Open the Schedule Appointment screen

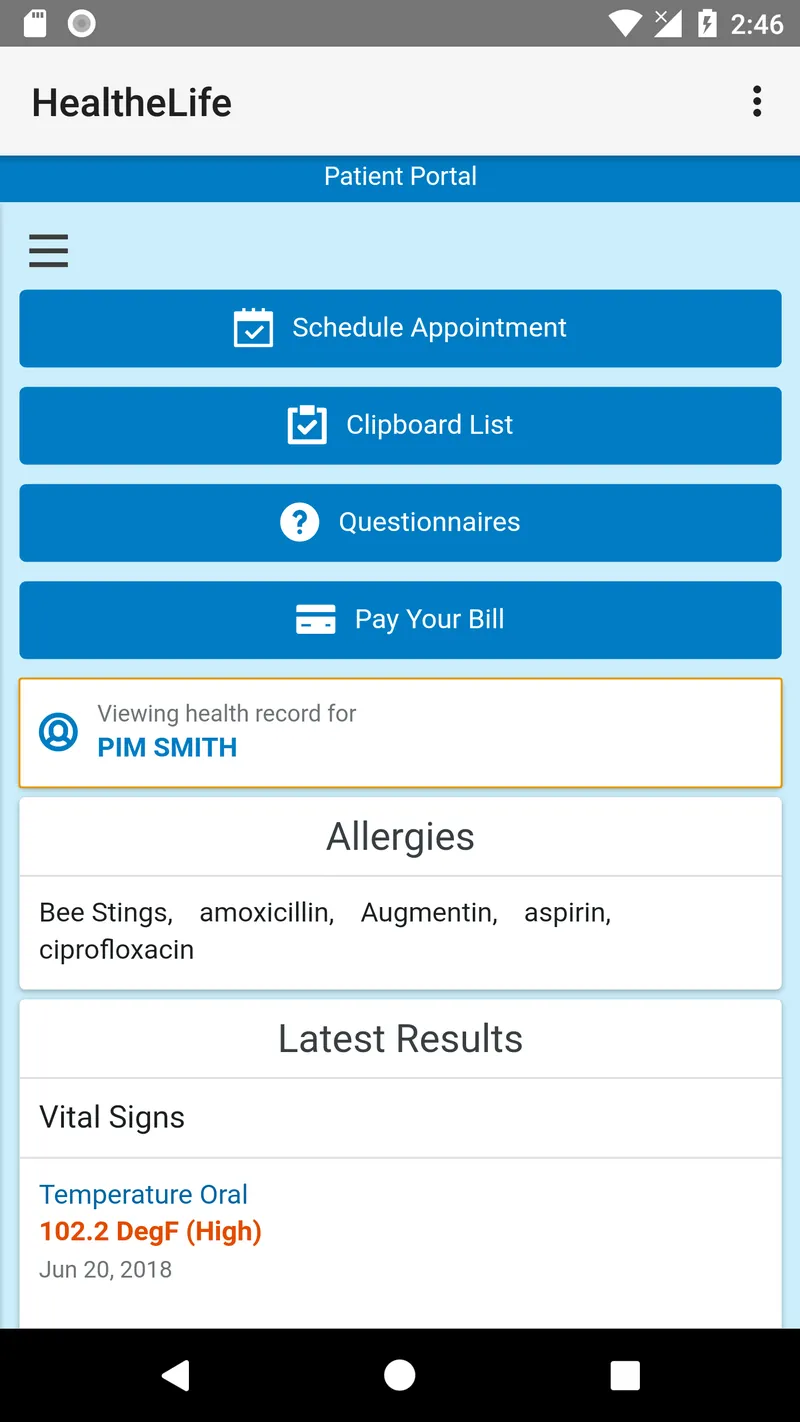click(x=400, y=327)
